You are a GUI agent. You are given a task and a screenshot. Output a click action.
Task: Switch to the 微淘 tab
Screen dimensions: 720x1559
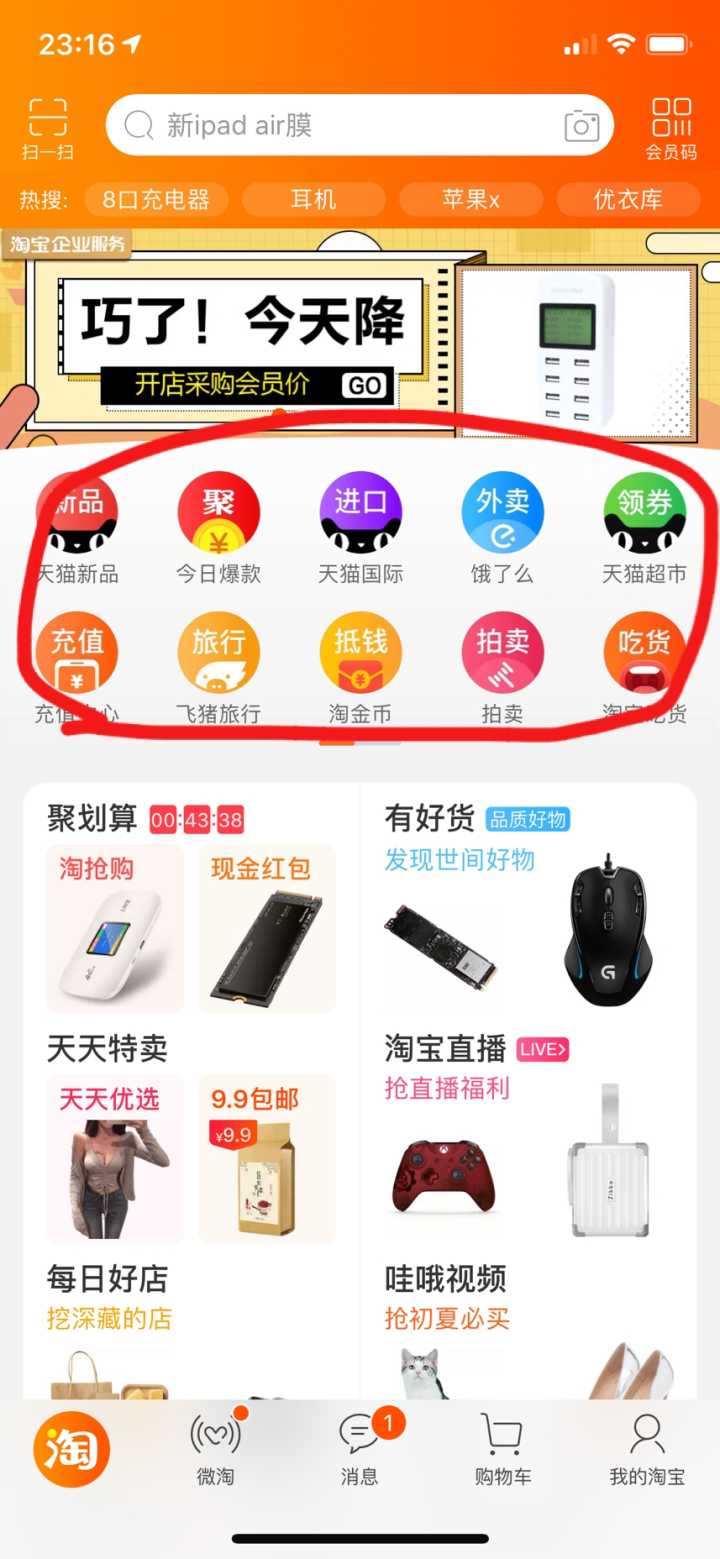pos(216,1447)
